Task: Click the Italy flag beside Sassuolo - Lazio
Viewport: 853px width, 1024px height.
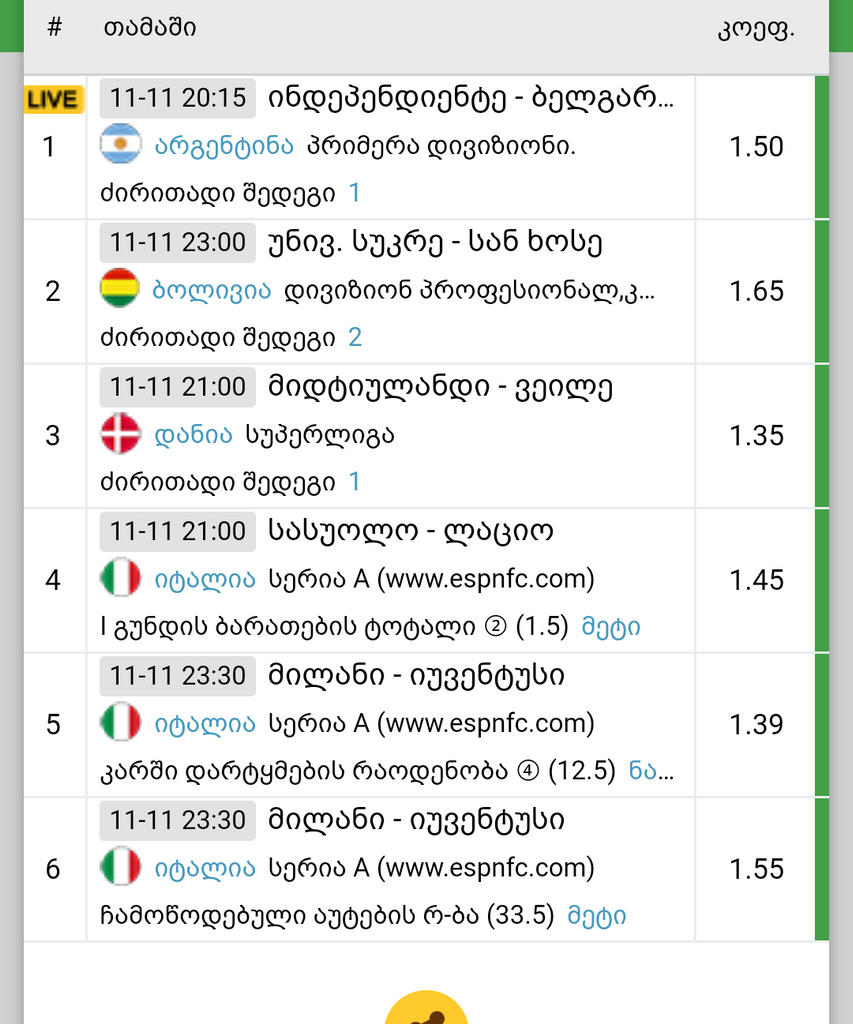Action: point(120,579)
